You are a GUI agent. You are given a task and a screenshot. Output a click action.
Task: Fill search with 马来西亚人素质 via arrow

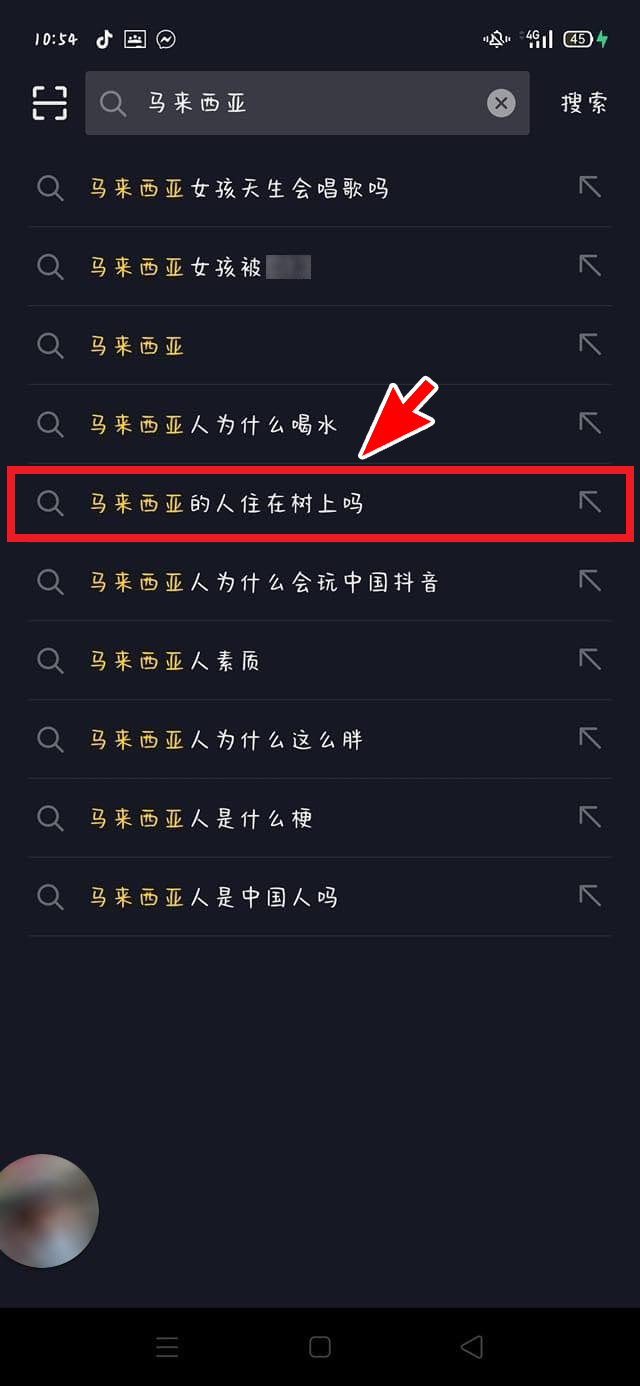click(590, 659)
